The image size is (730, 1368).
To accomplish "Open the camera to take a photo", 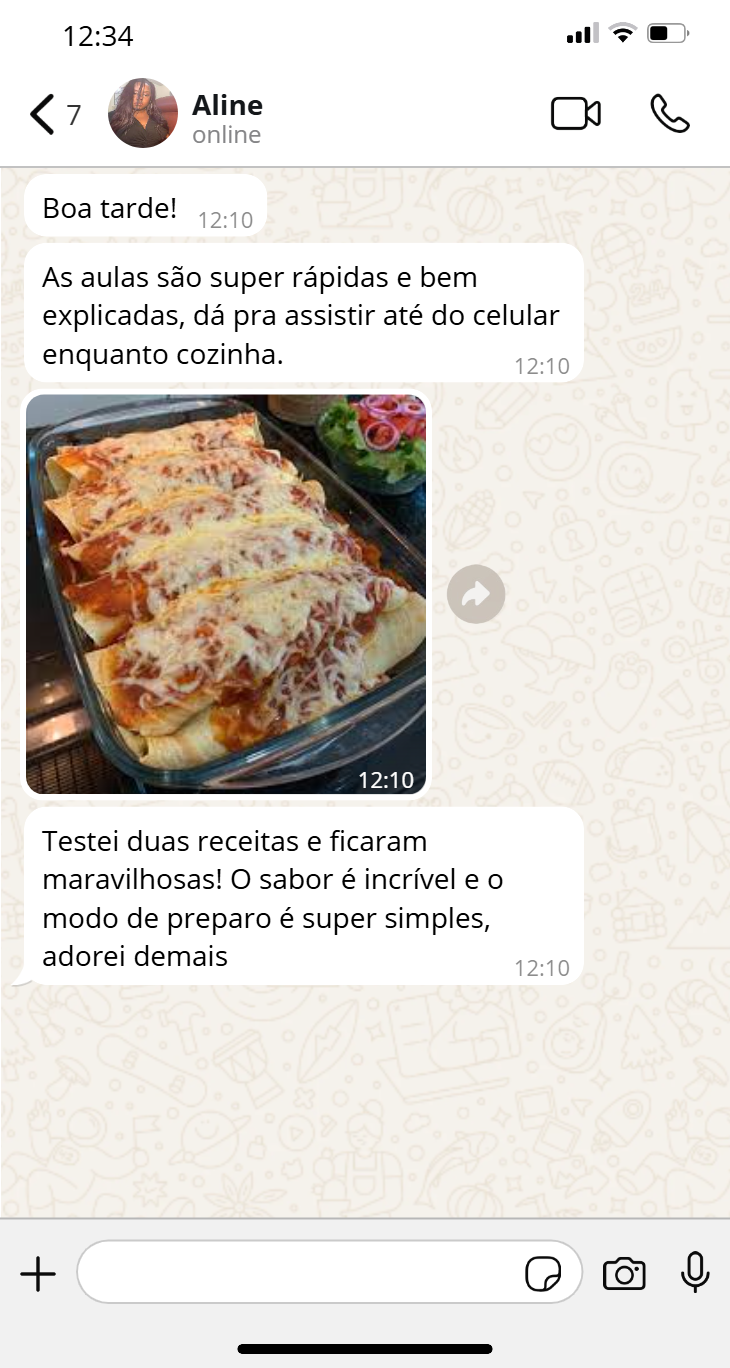I will tap(624, 1274).
